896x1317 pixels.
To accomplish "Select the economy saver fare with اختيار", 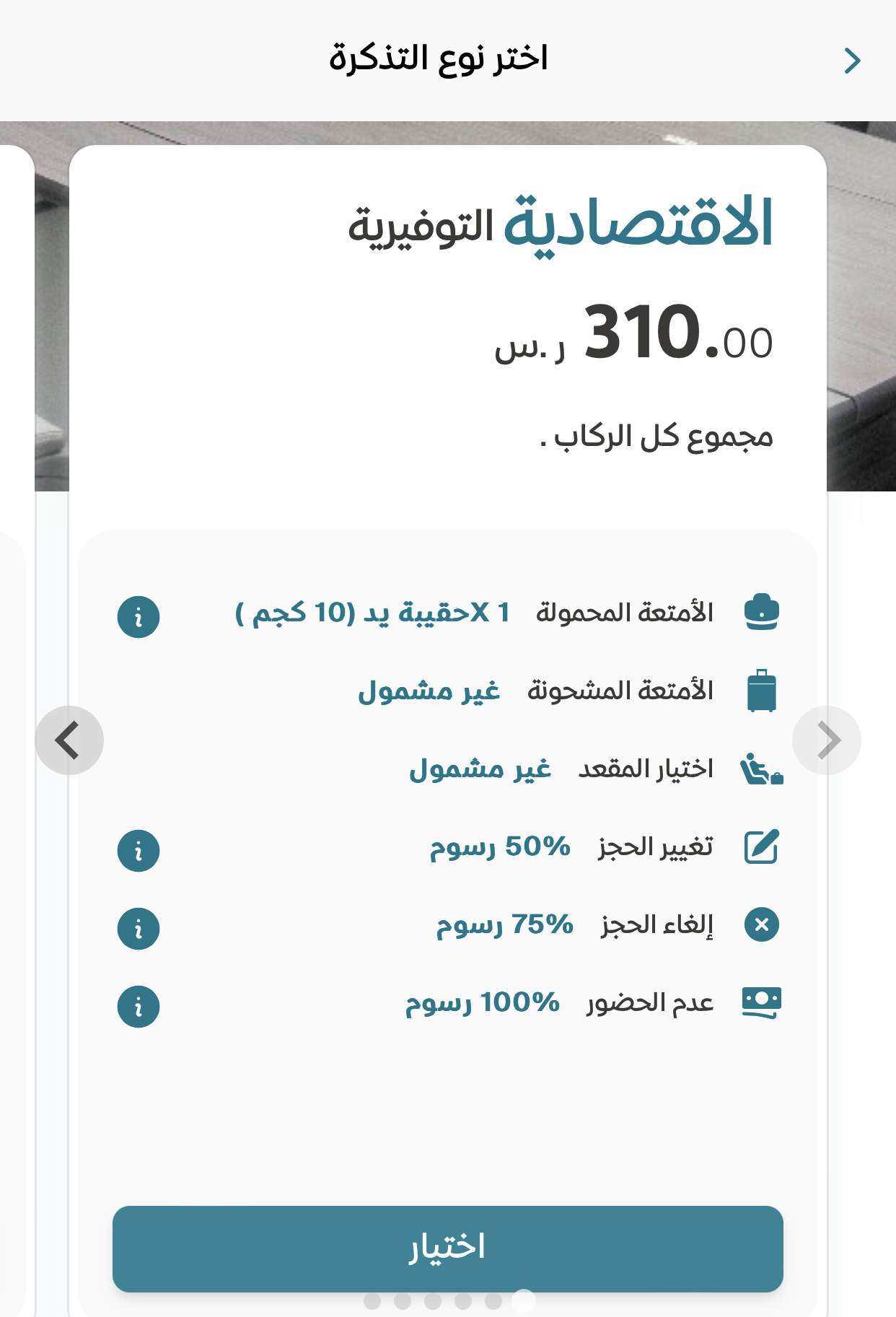I will [x=447, y=1248].
